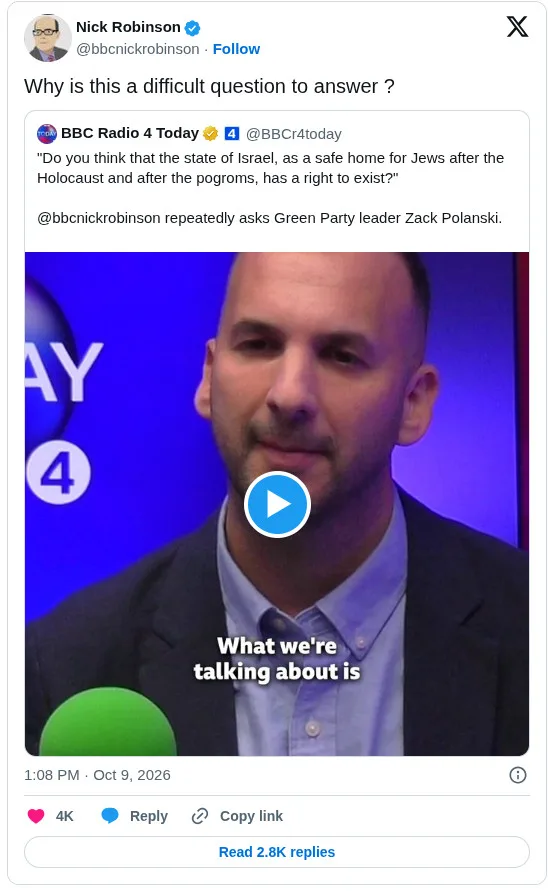Screen dimensions: 548x891
Task: Open the tweet info icon
Action: [518, 775]
